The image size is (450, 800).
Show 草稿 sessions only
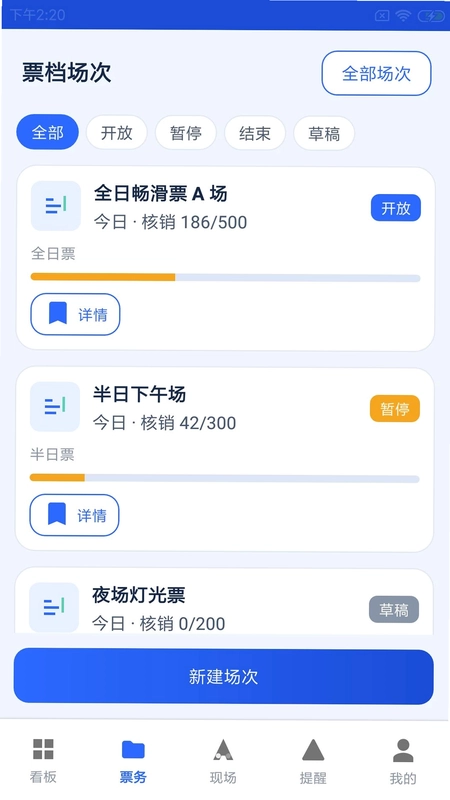coord(324,134)
